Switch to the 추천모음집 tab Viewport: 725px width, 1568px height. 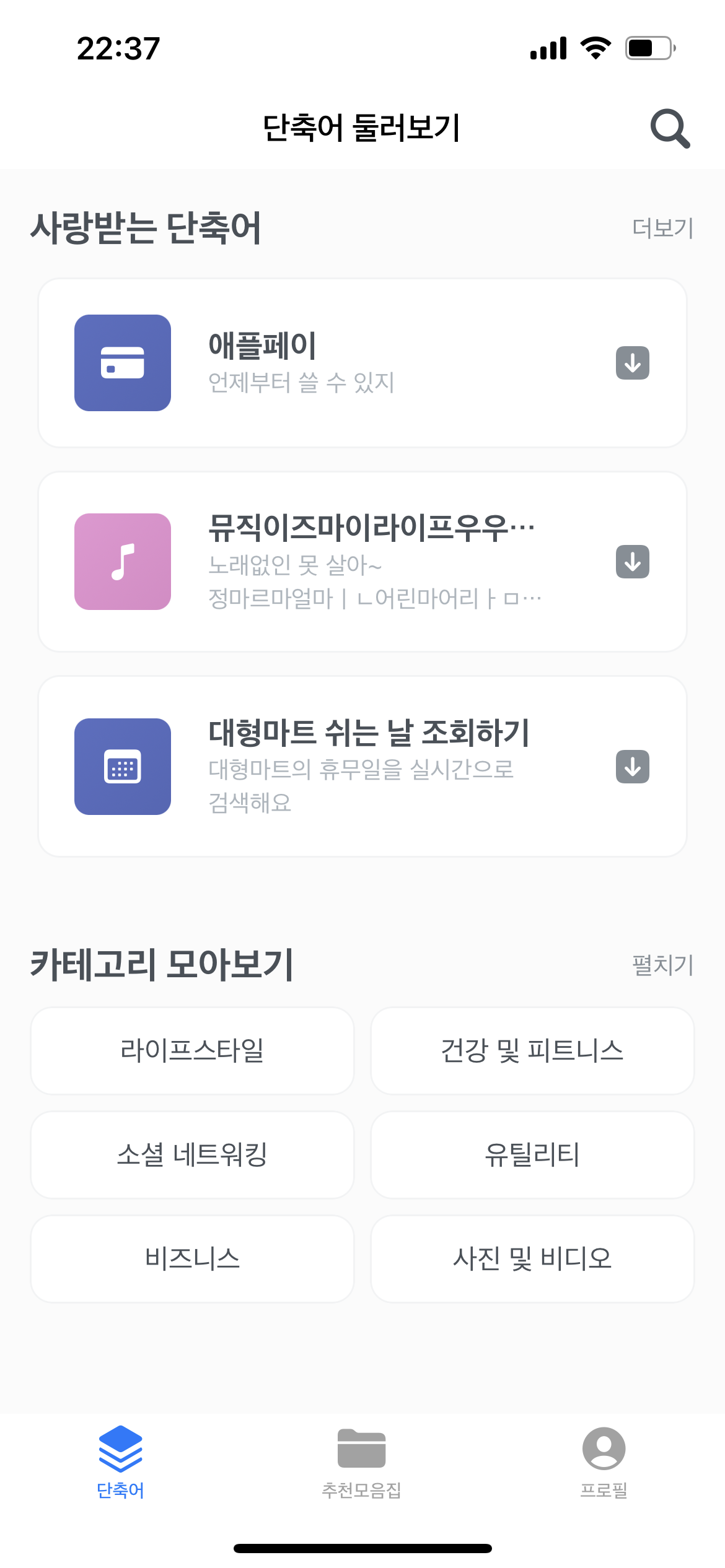362,1461
